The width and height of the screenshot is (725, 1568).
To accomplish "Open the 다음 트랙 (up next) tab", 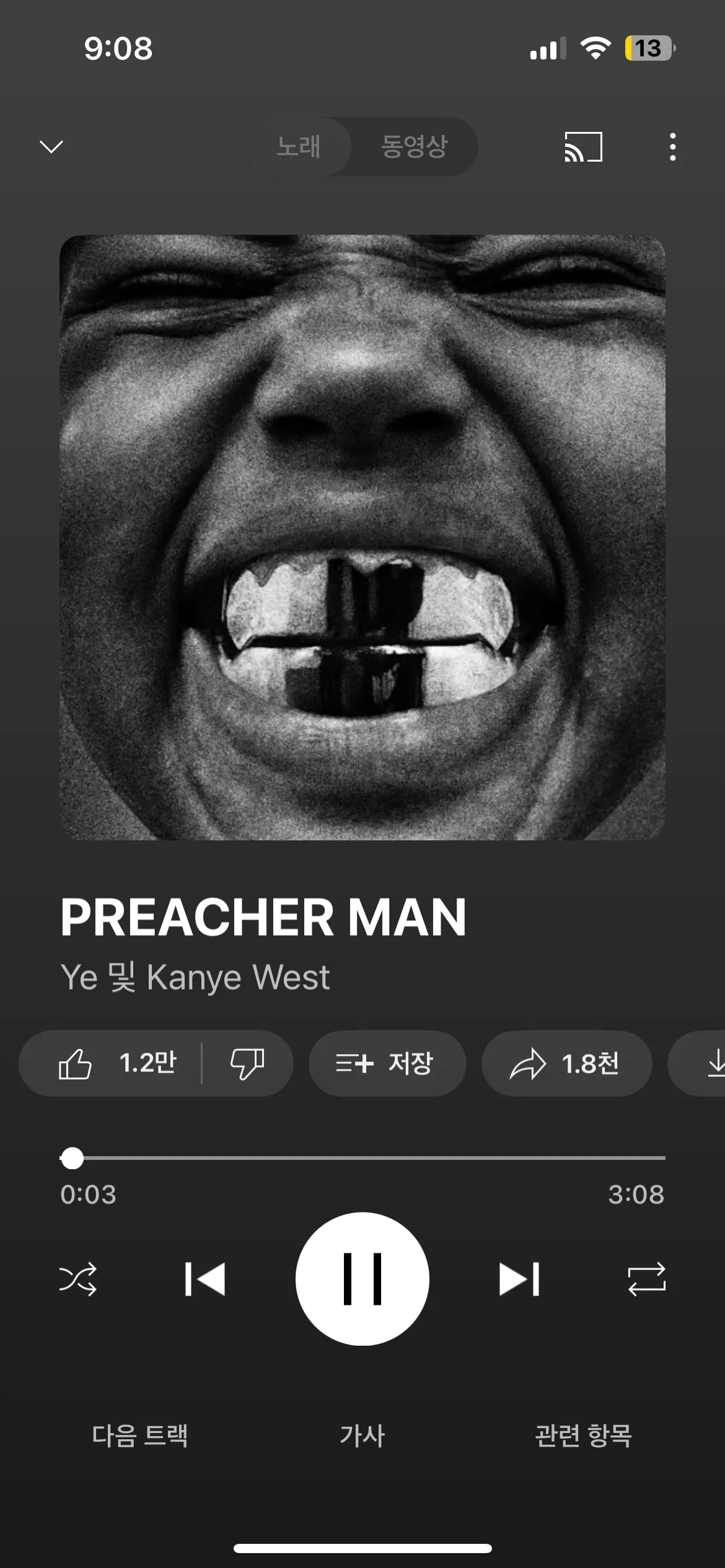I will [140, 1435].
